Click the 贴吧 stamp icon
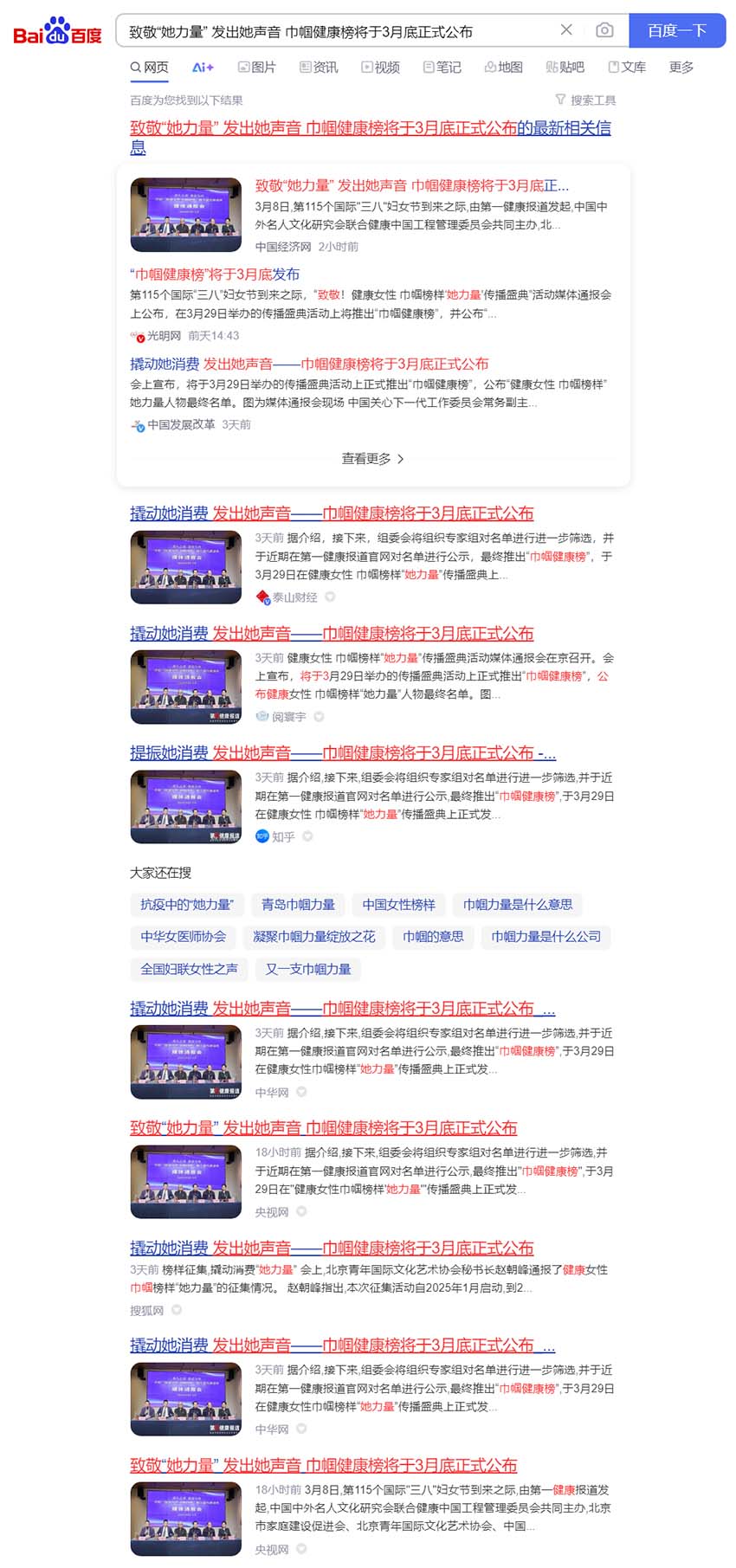Viewport: 736px width, 1568px height. [x=552, y=67]
